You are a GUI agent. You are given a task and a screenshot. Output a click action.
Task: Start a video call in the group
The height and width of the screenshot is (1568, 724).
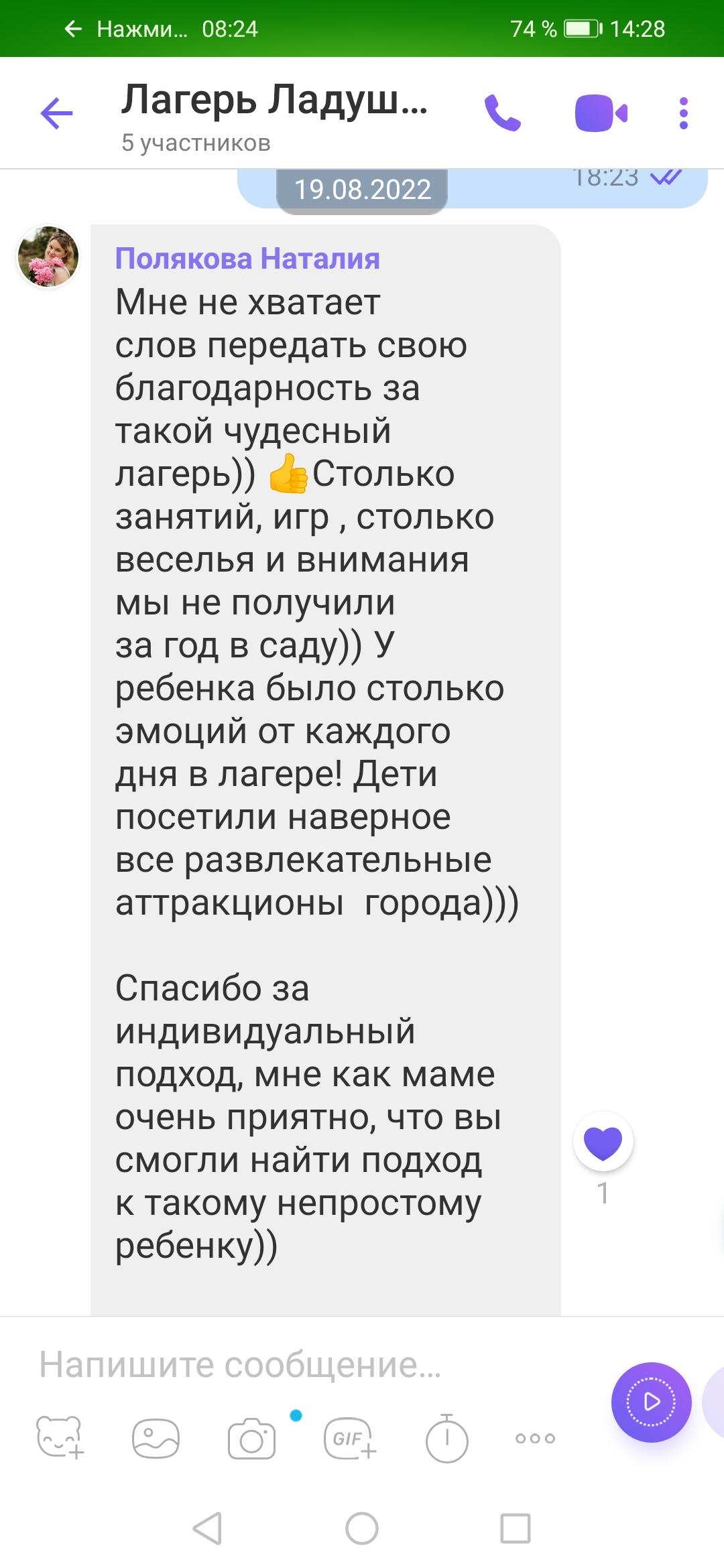(x=601, y=113)
